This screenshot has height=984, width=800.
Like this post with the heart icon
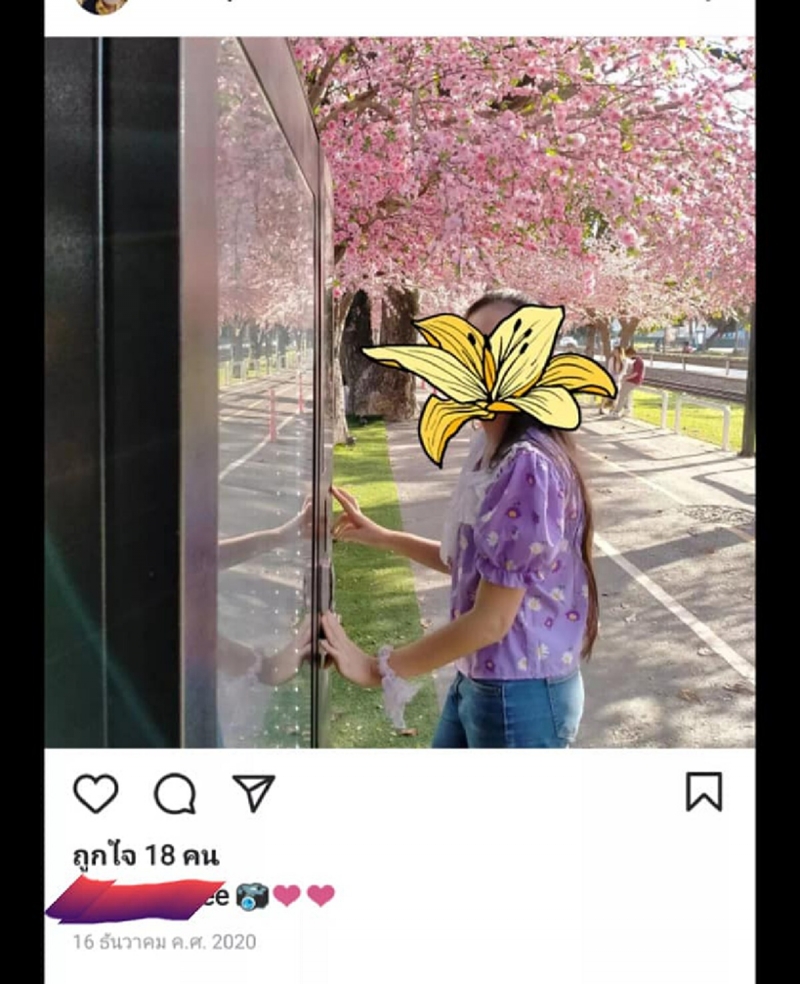coord(96,793)
